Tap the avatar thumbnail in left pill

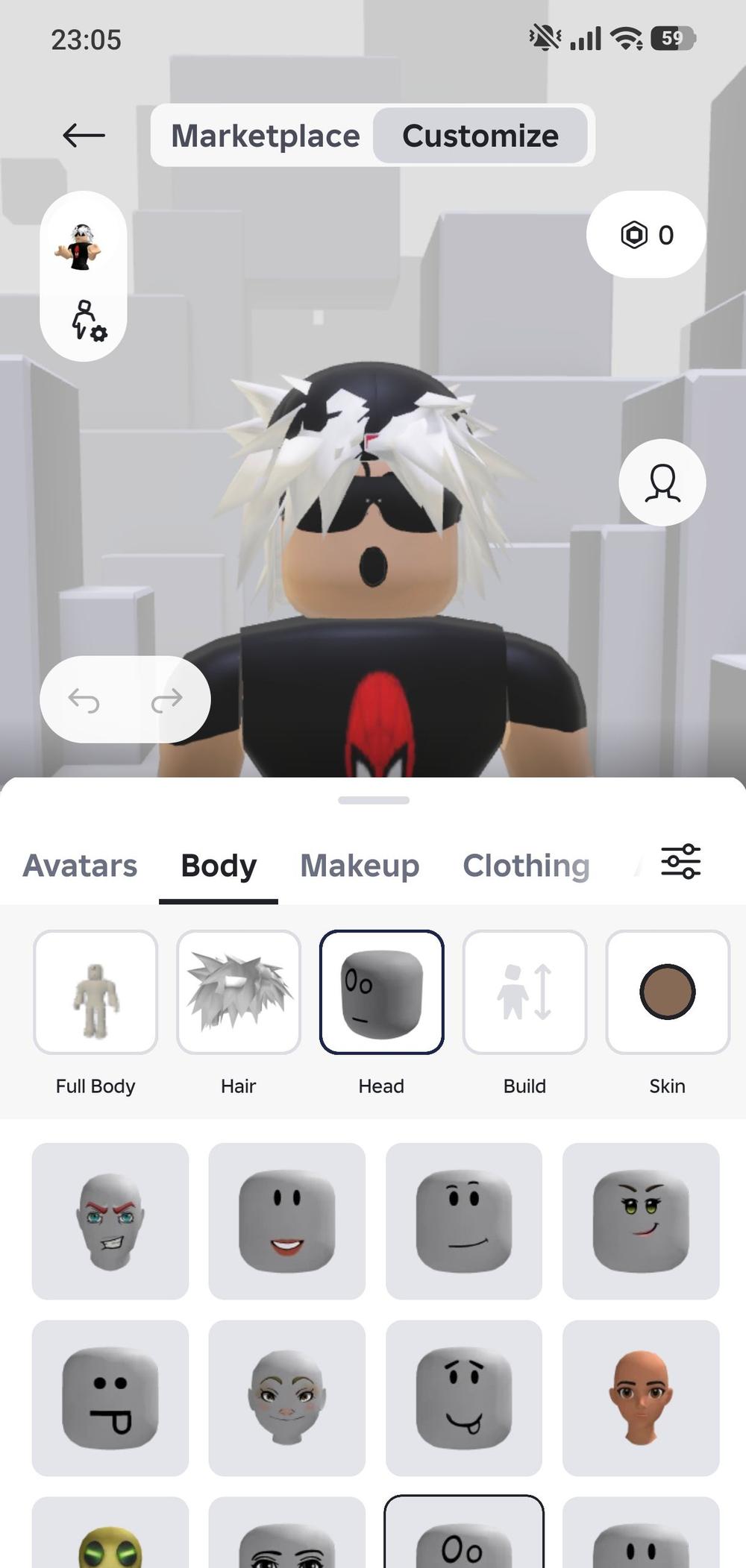(82, 245)
